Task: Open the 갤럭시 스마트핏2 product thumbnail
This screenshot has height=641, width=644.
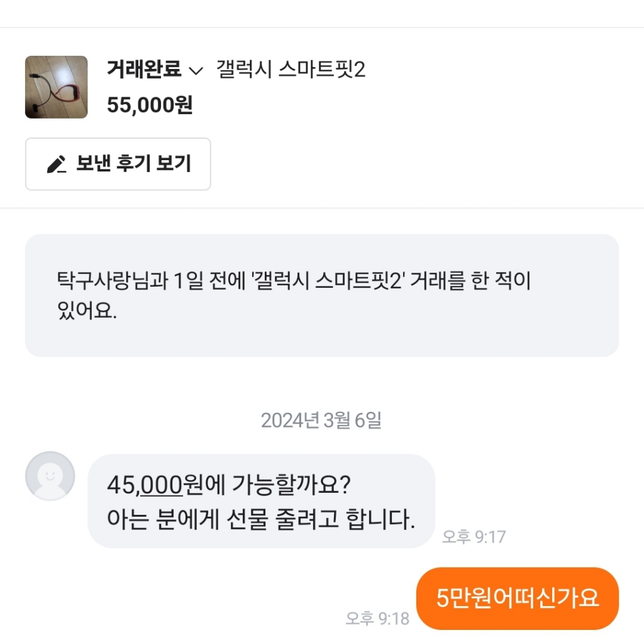Action: pos(56,87)
